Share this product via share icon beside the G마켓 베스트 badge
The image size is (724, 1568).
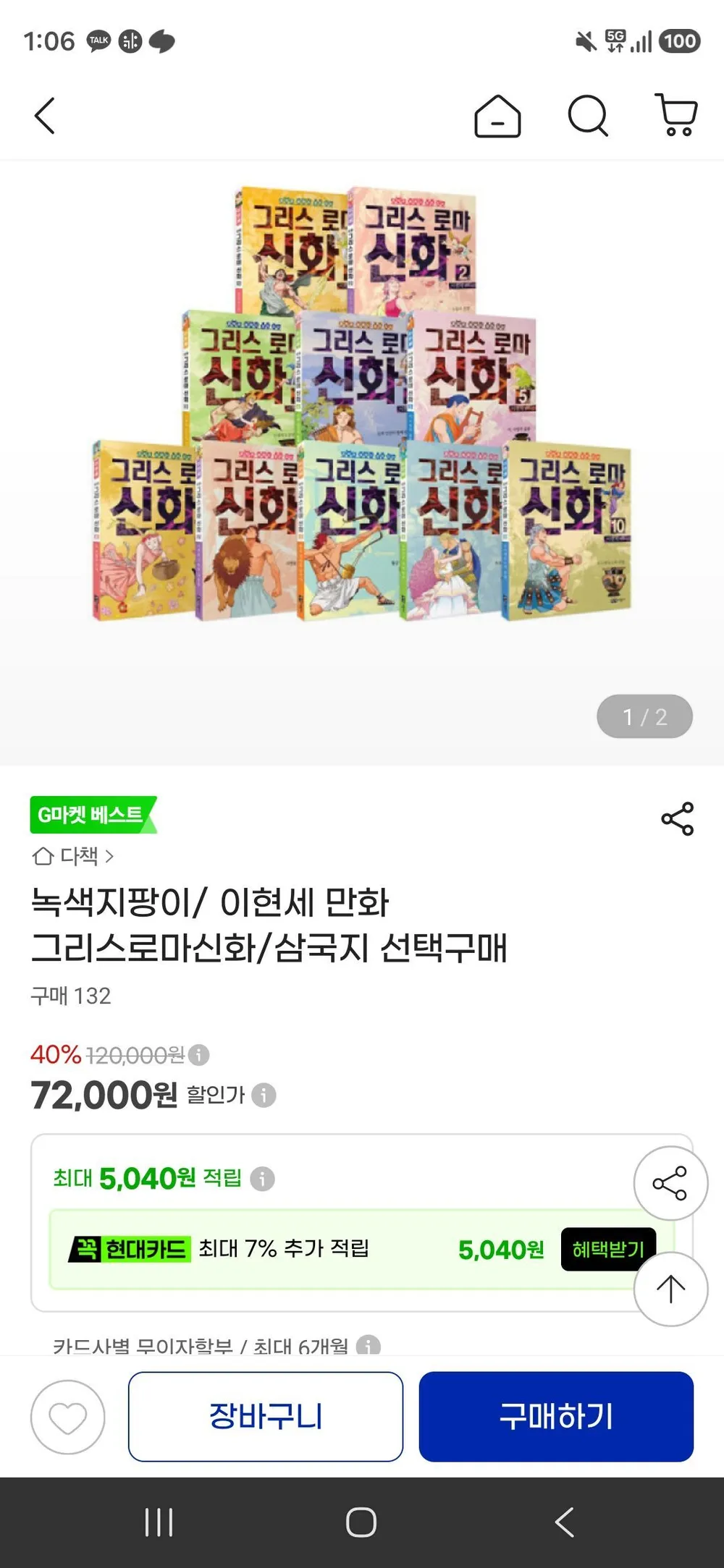pos(678,819)
